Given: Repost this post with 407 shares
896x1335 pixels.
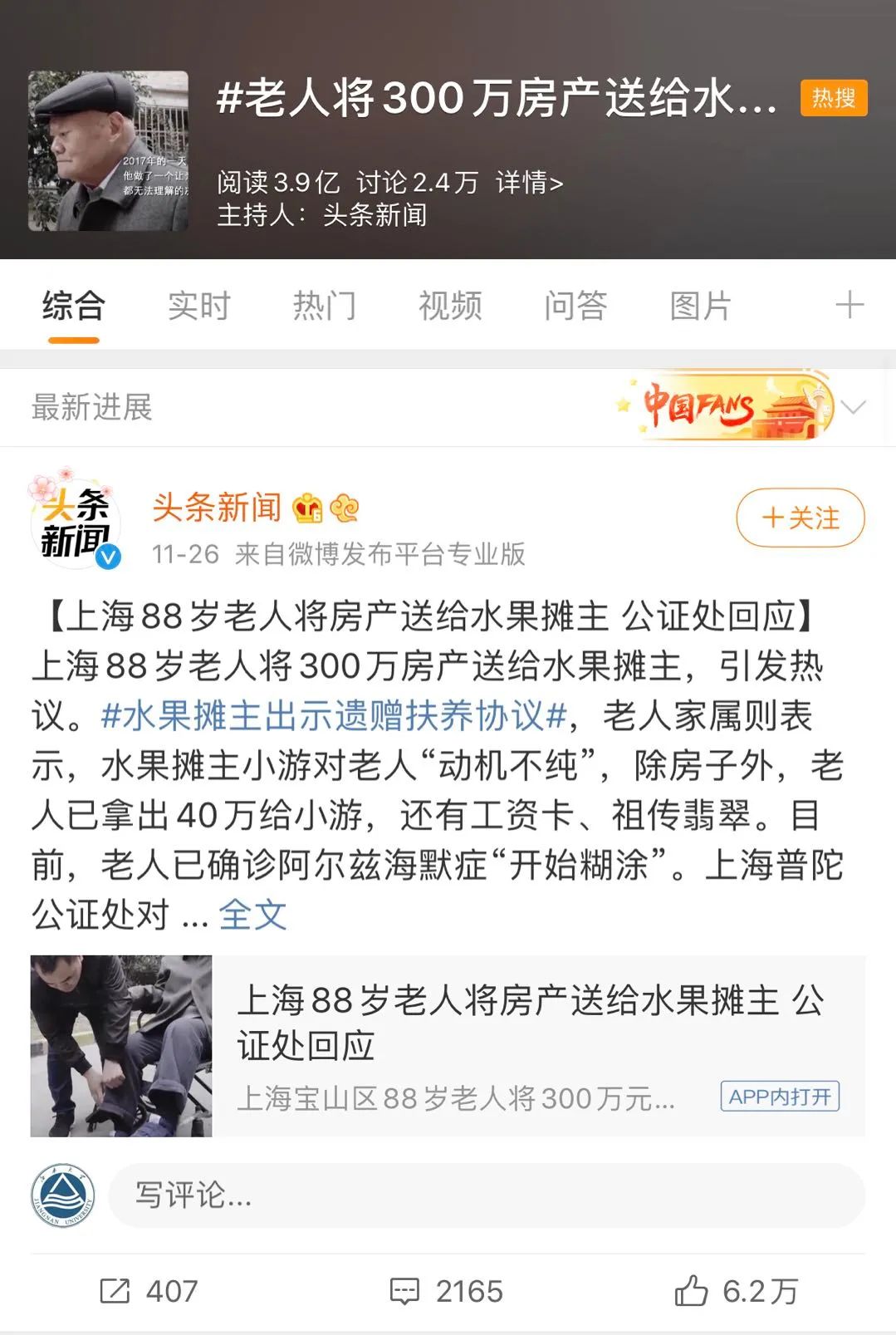Looking at the screenshot, I should pyautogui.click(x=149, y=1291).
